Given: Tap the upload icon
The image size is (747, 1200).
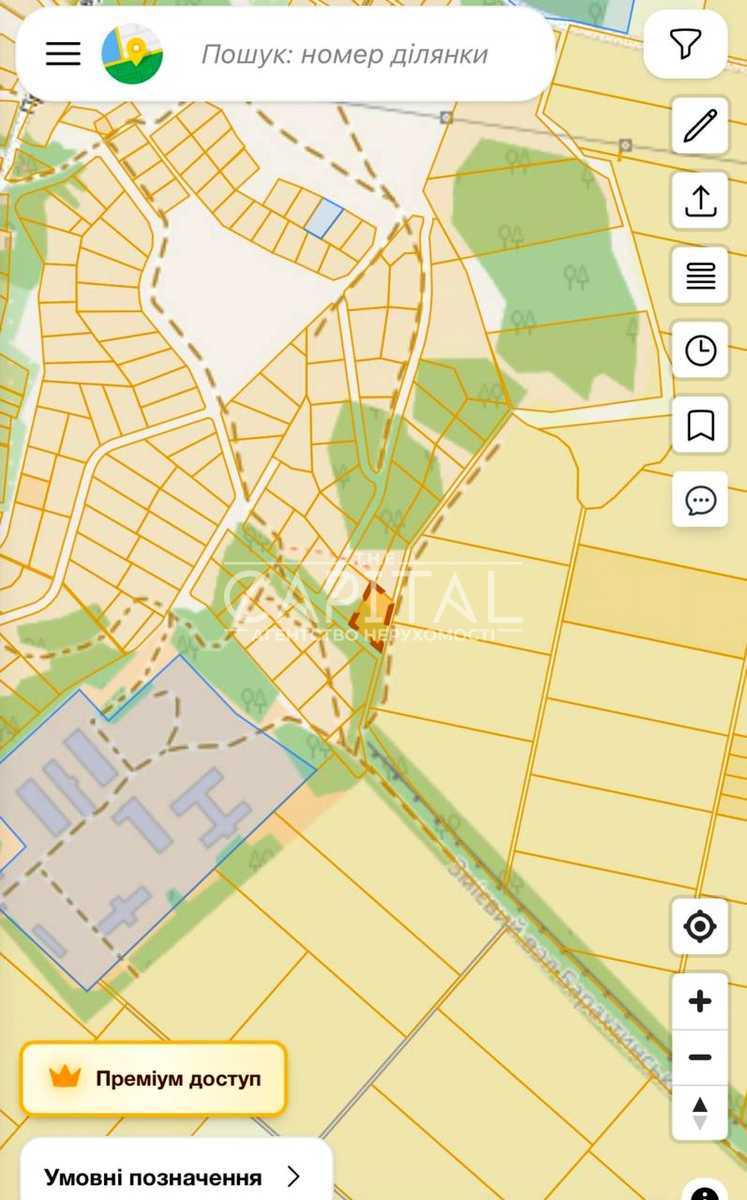Looking at the screenshot, I should point(700,200).
